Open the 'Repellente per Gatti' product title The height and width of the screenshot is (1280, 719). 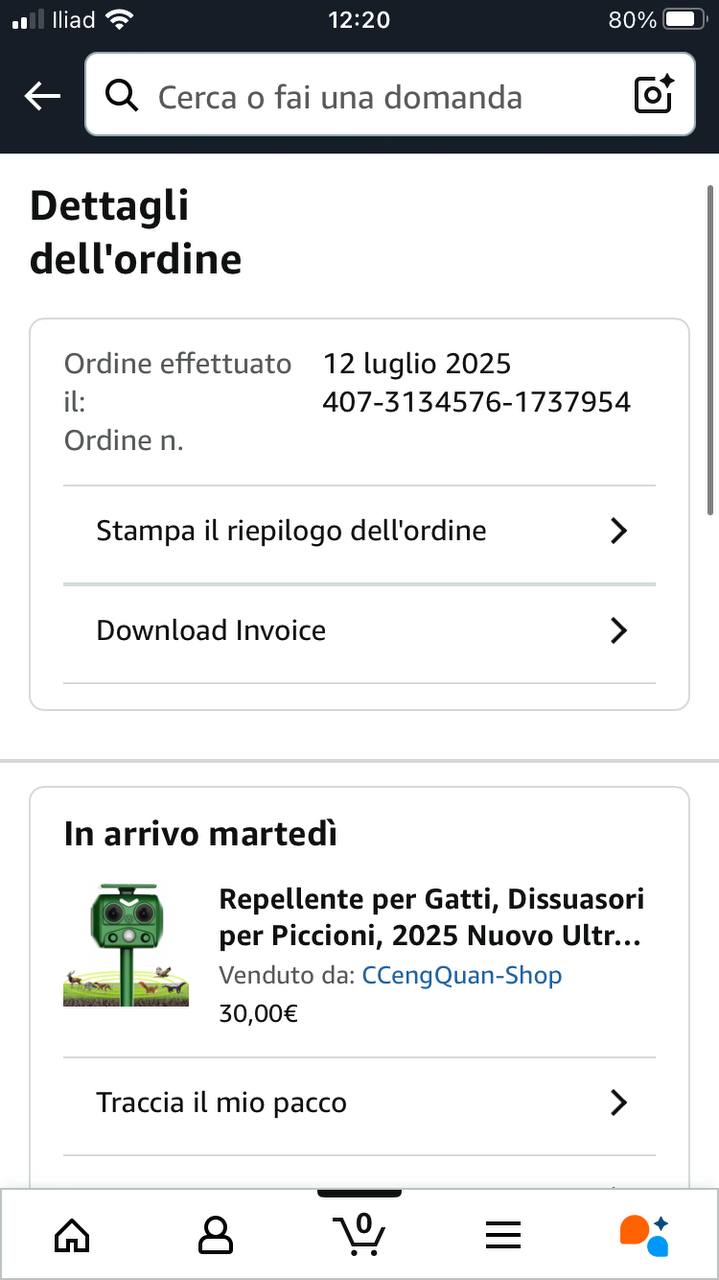pyautogui.click(x=431, y=918)
